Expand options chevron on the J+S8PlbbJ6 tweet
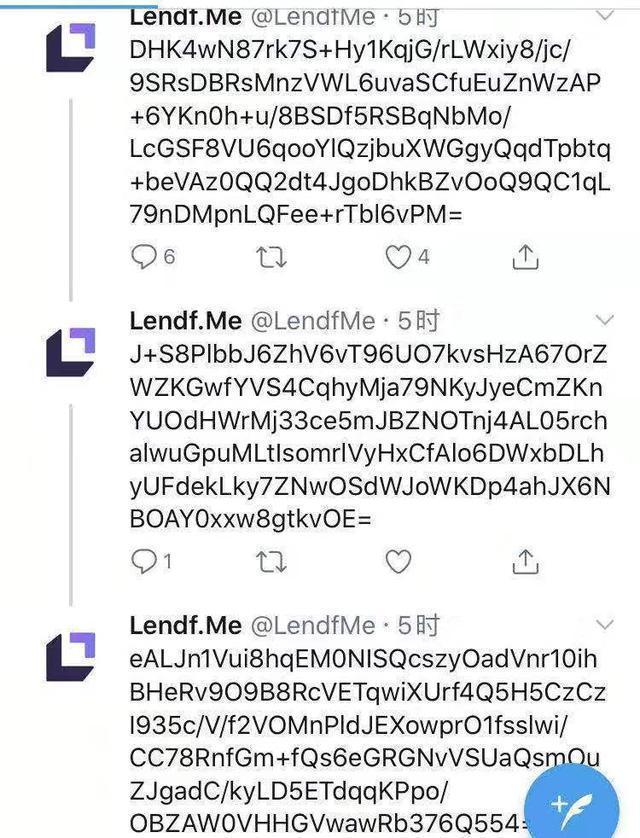Screen dimensions: 640x838 tap(604, 320)
